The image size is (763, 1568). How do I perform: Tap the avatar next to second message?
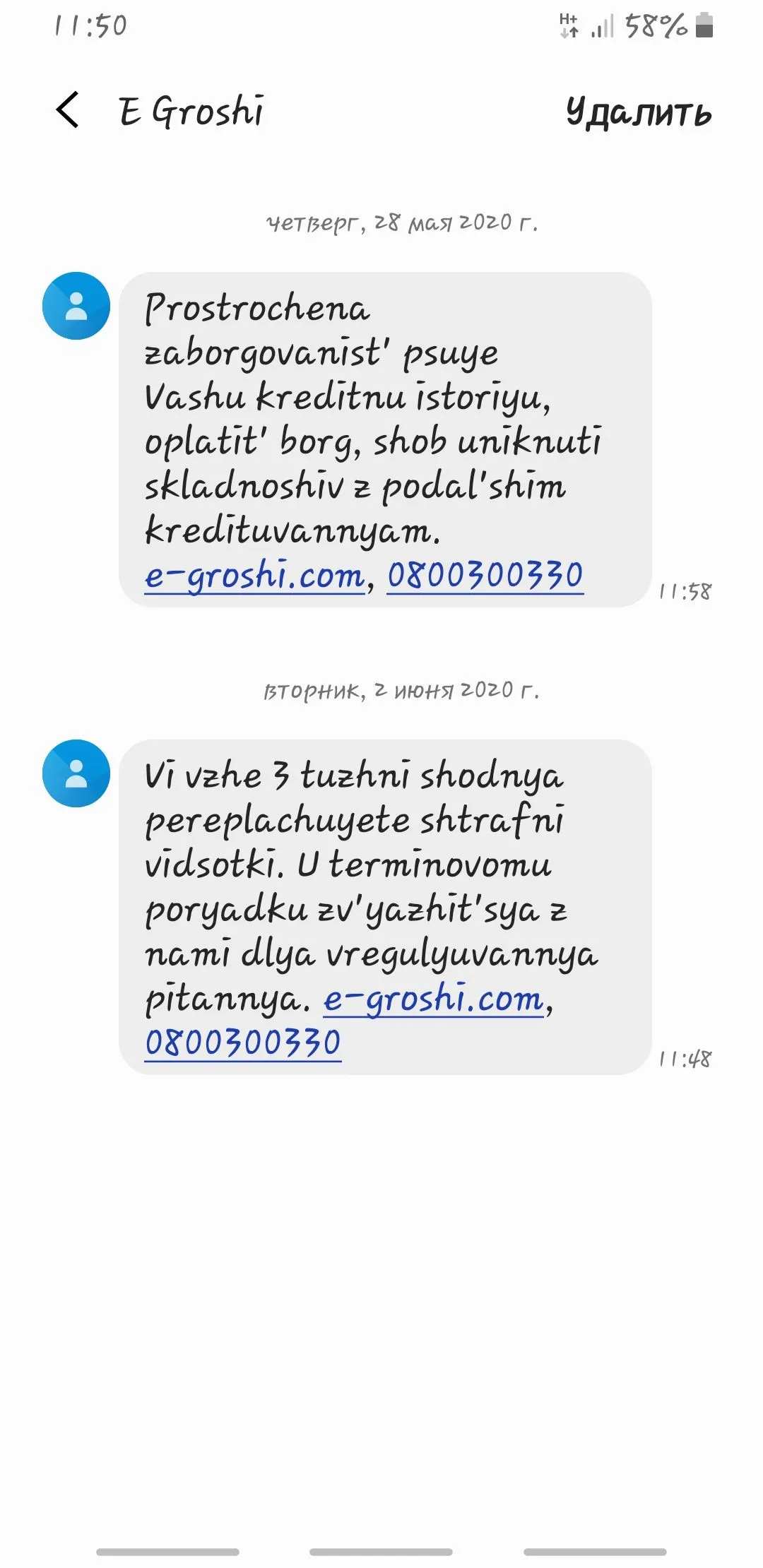75,775
